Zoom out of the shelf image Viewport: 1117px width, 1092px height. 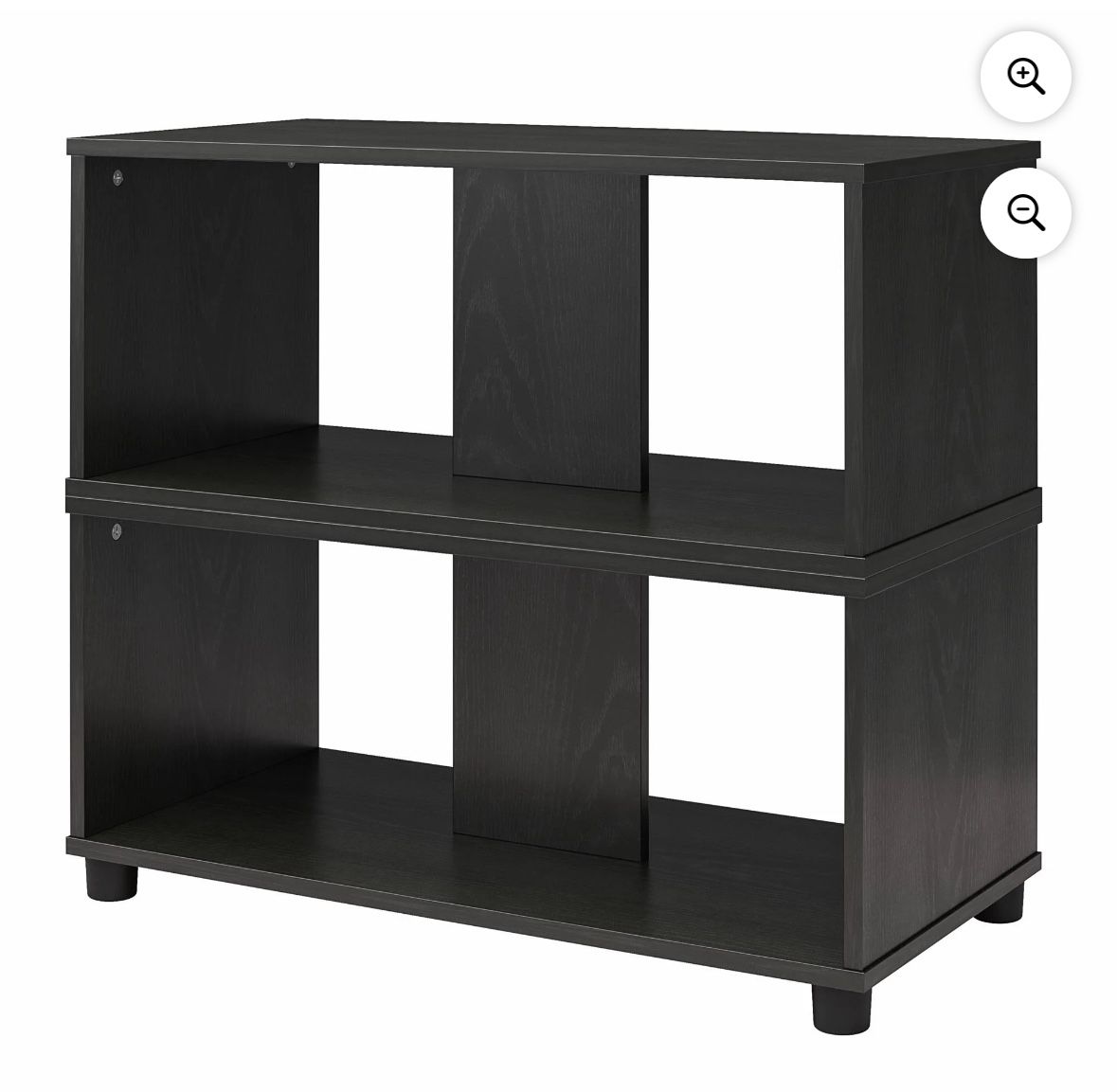click(1025, 213)
